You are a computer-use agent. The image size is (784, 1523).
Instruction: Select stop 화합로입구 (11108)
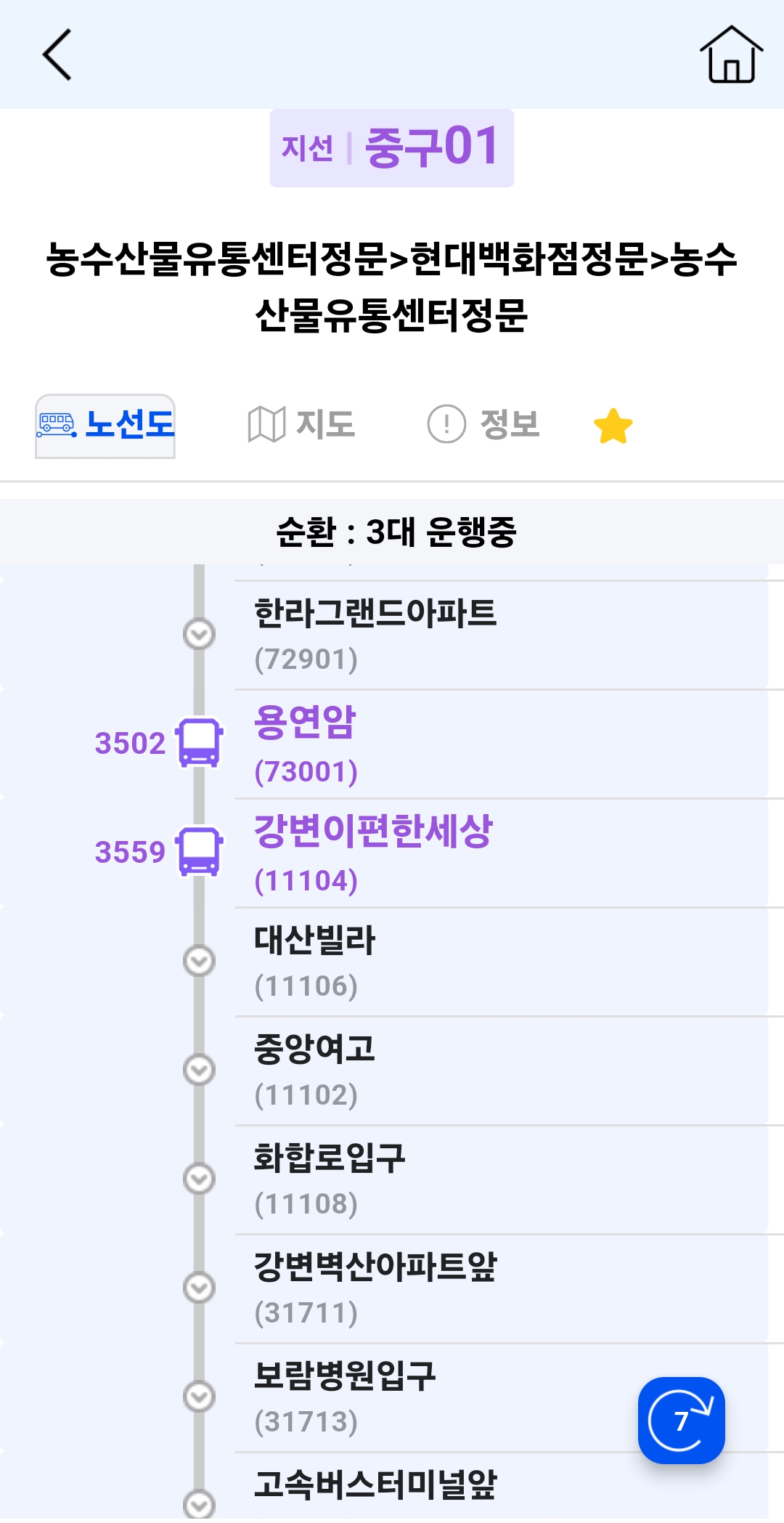coord(502,1180)
